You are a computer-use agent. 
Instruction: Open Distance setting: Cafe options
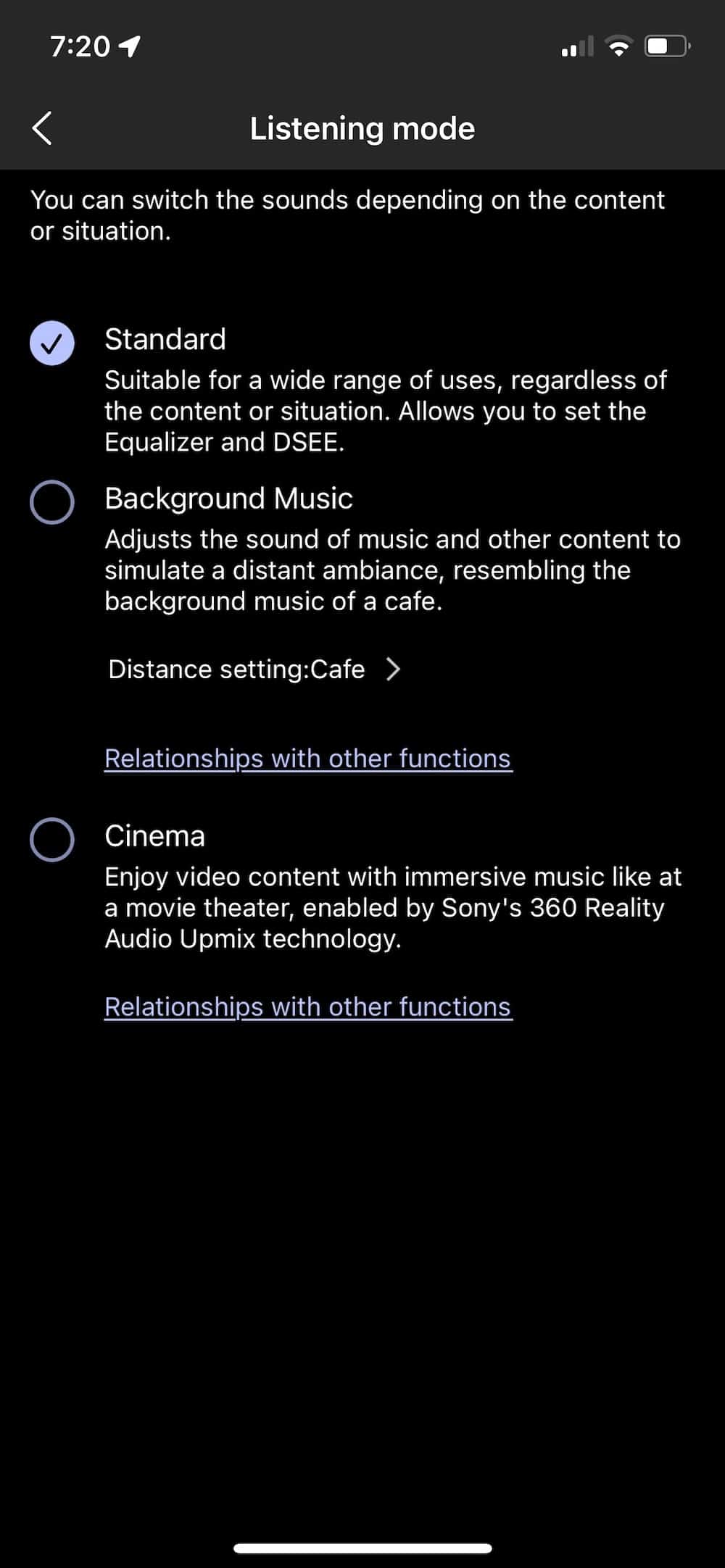(x=254, y=669)
